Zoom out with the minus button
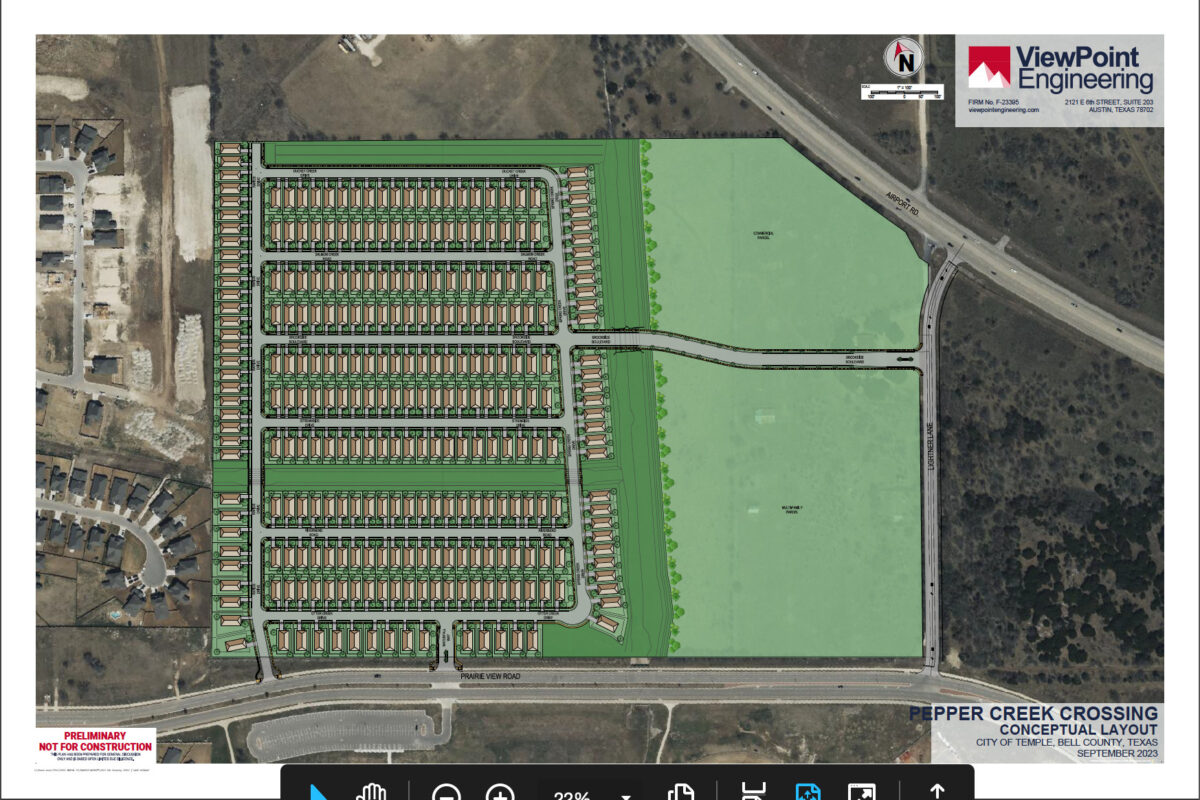The height and width of the screenshot is (800, 1200). (x=446, y=794)
